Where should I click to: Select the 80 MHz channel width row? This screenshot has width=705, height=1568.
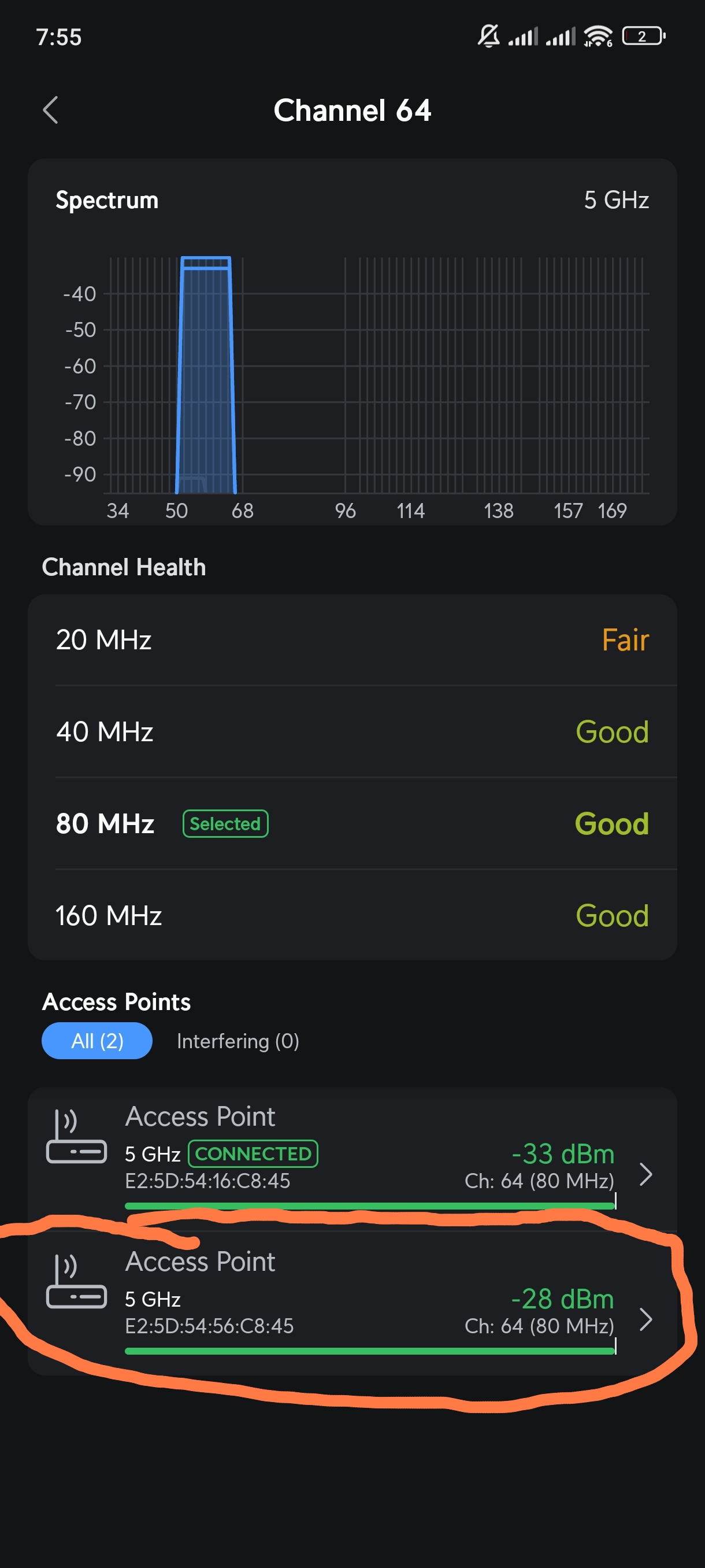[352, 823]
